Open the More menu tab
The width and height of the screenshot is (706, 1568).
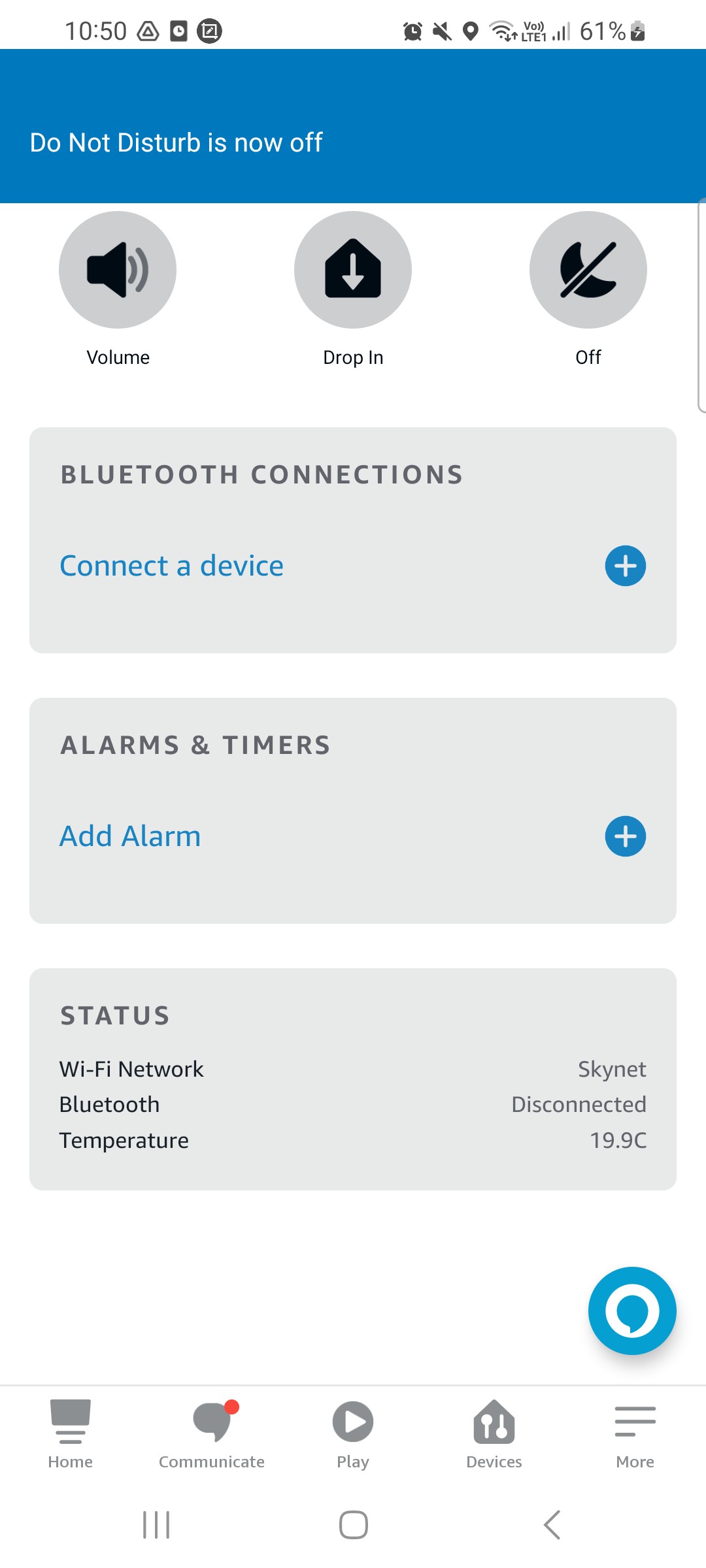(635, 1434)
